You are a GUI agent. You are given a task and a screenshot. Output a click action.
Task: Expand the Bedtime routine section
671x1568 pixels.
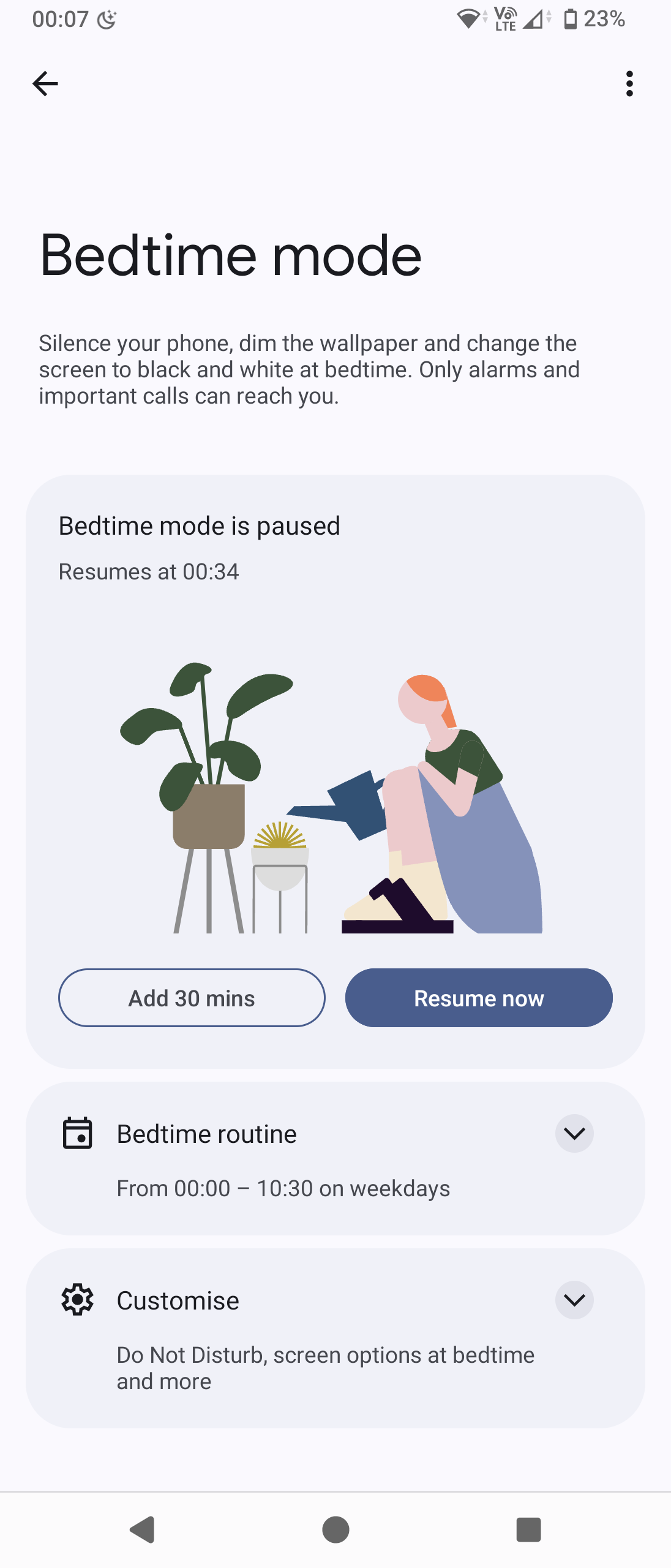click(x=574, y=1134)
